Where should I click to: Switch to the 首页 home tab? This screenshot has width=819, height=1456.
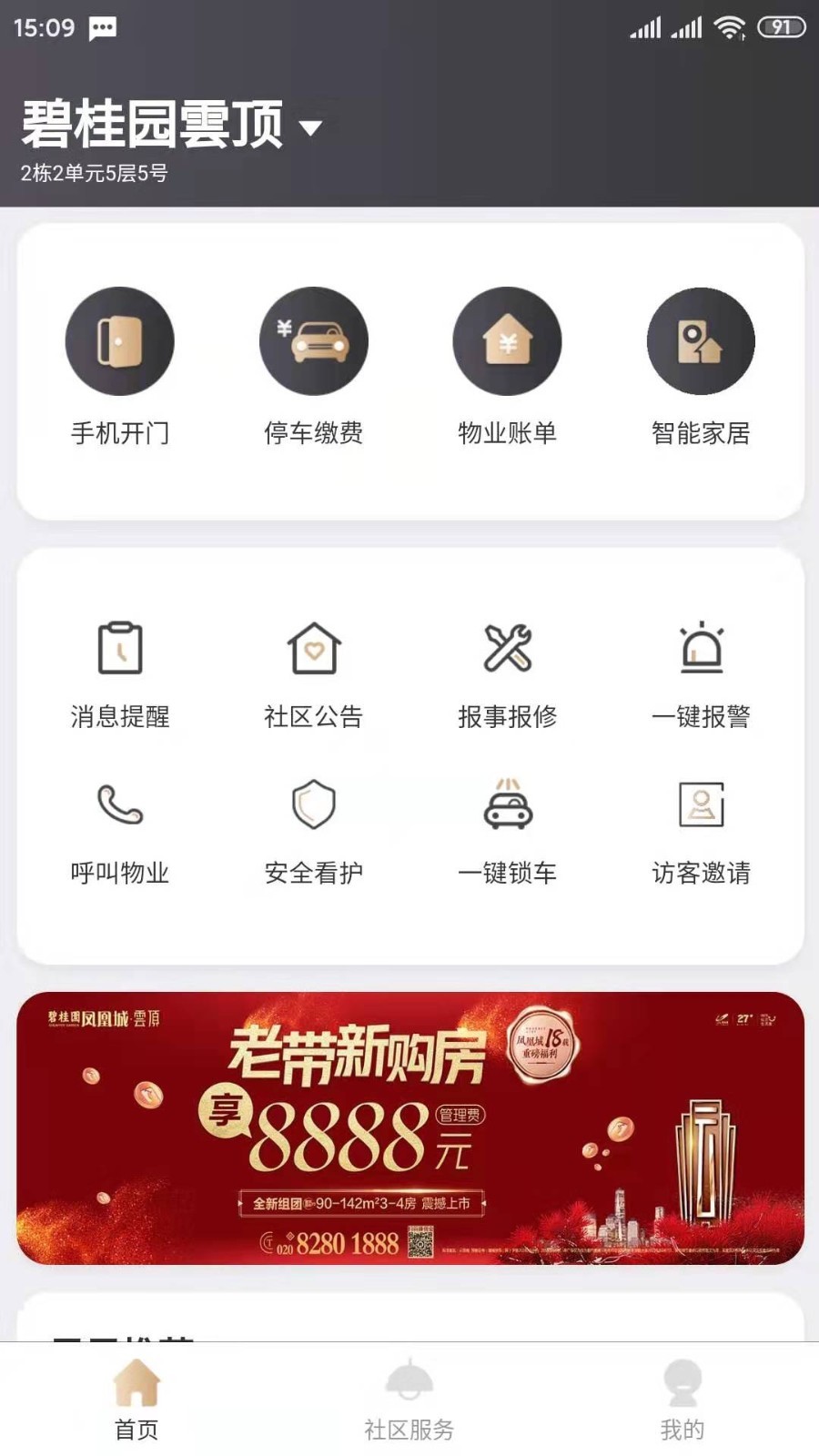(136, 1400)
